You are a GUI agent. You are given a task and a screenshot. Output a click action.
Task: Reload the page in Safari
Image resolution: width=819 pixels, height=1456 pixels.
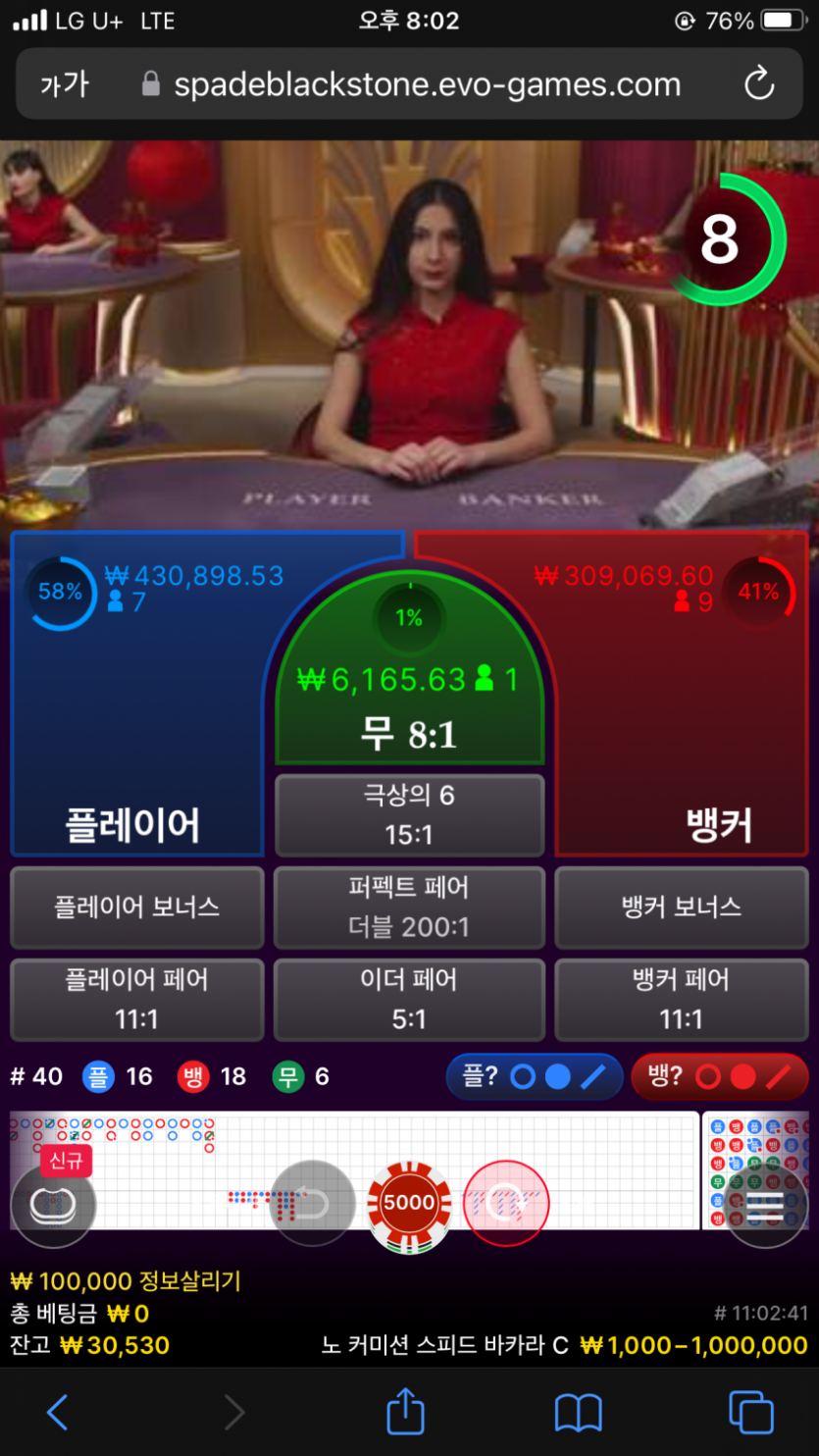(x=759, y=84)
